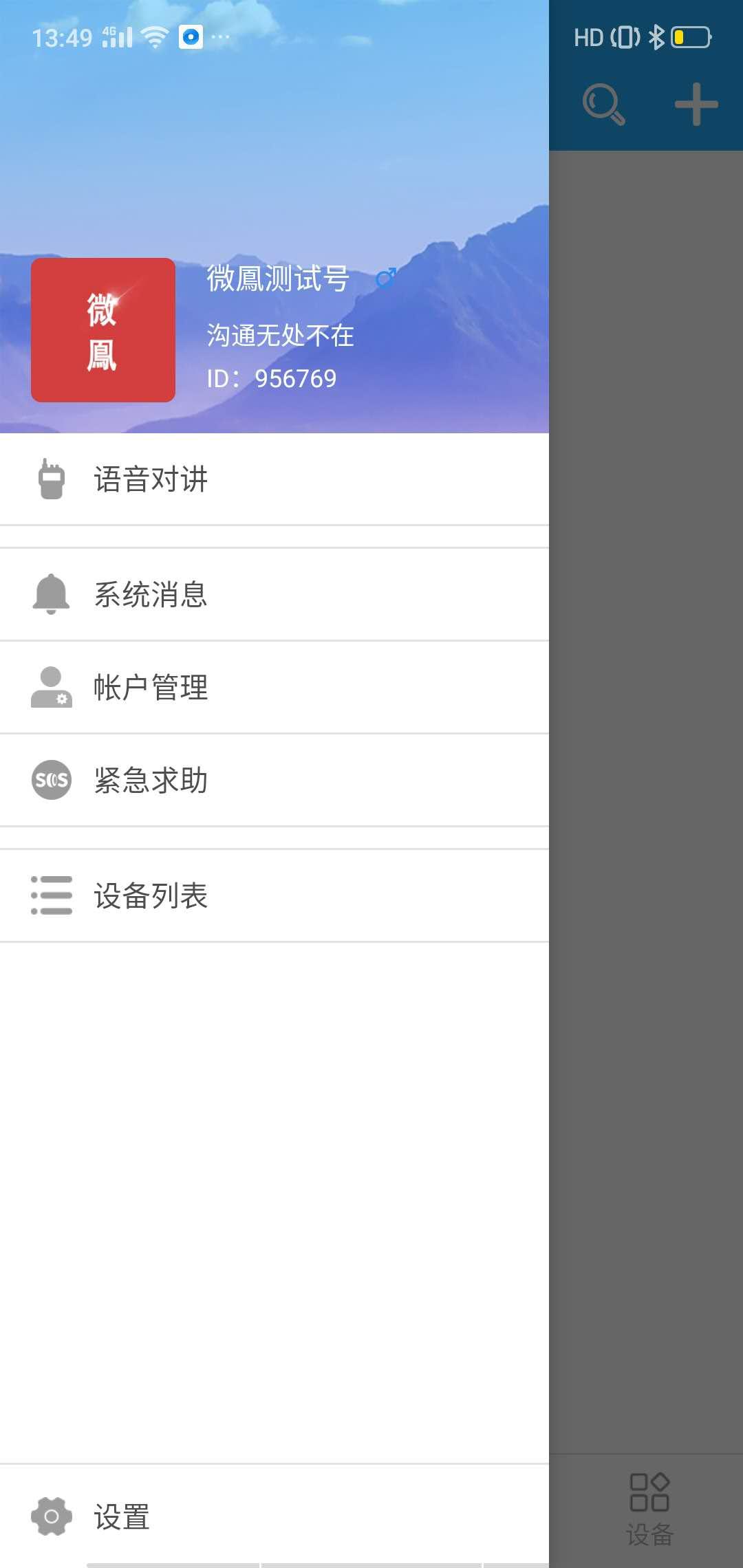Screen dimensions: 743x1568
Task: Open the 帐户管理 menu entry
Action: tap(153, 687)
